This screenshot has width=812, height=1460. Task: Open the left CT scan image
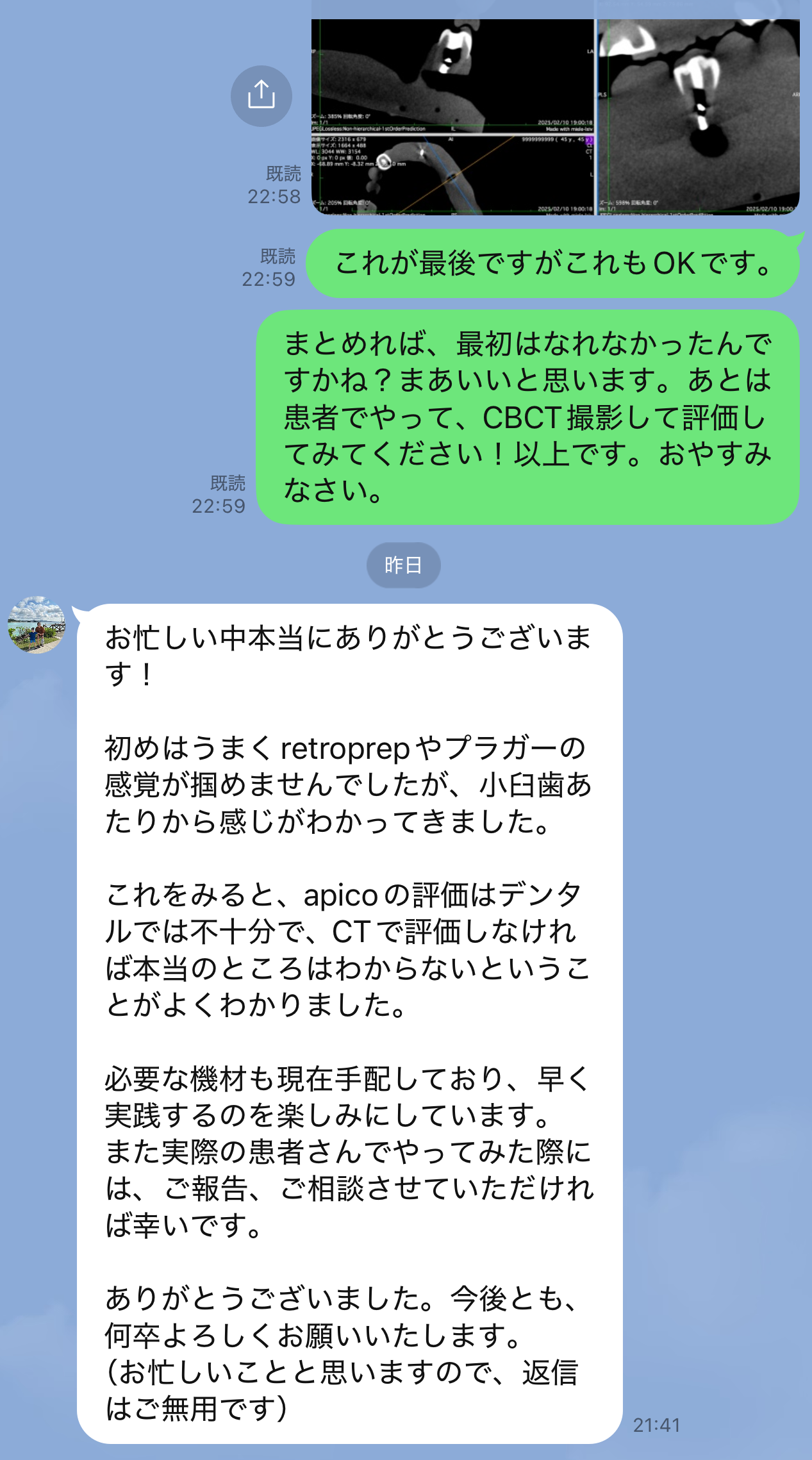[x=452, y=117]
